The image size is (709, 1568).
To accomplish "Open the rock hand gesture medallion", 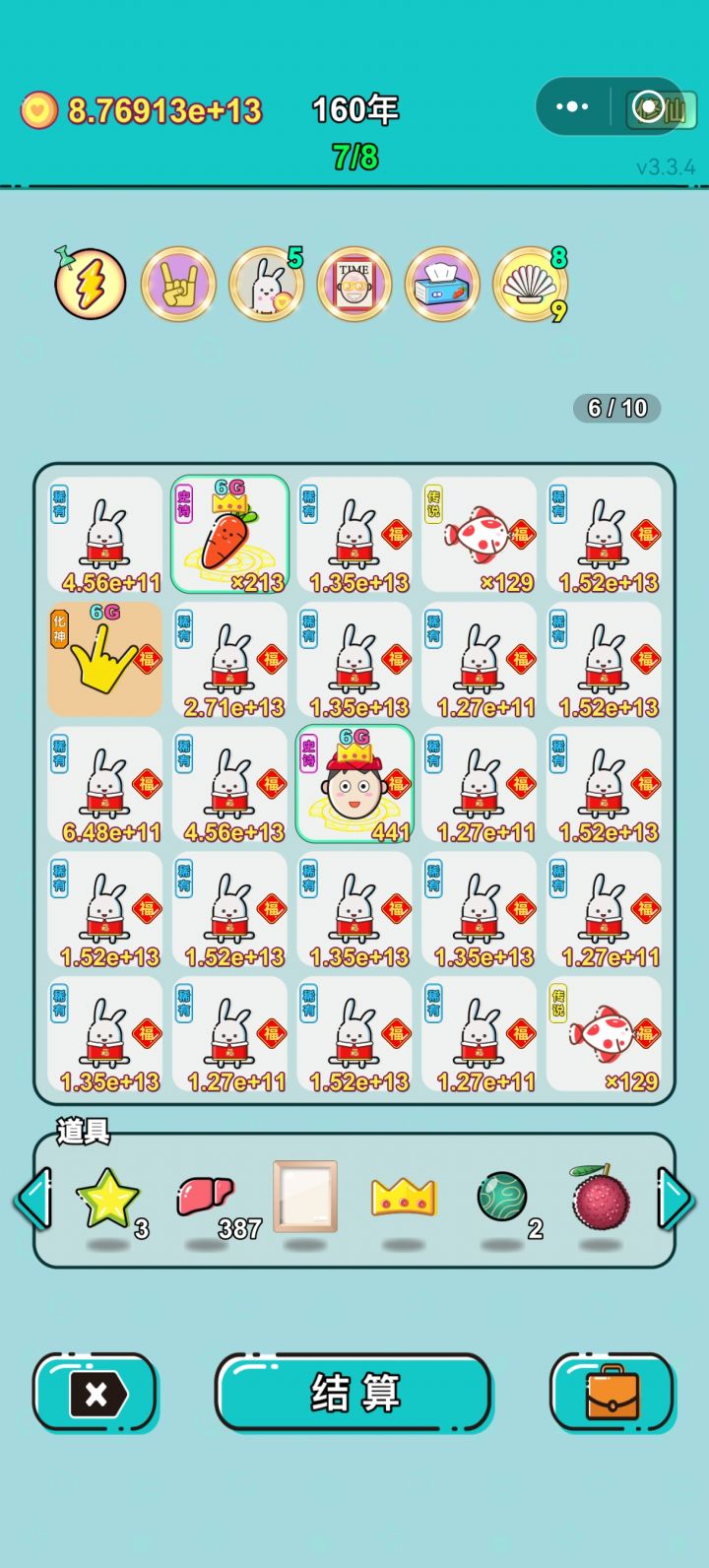I will [x=177, y=284].
